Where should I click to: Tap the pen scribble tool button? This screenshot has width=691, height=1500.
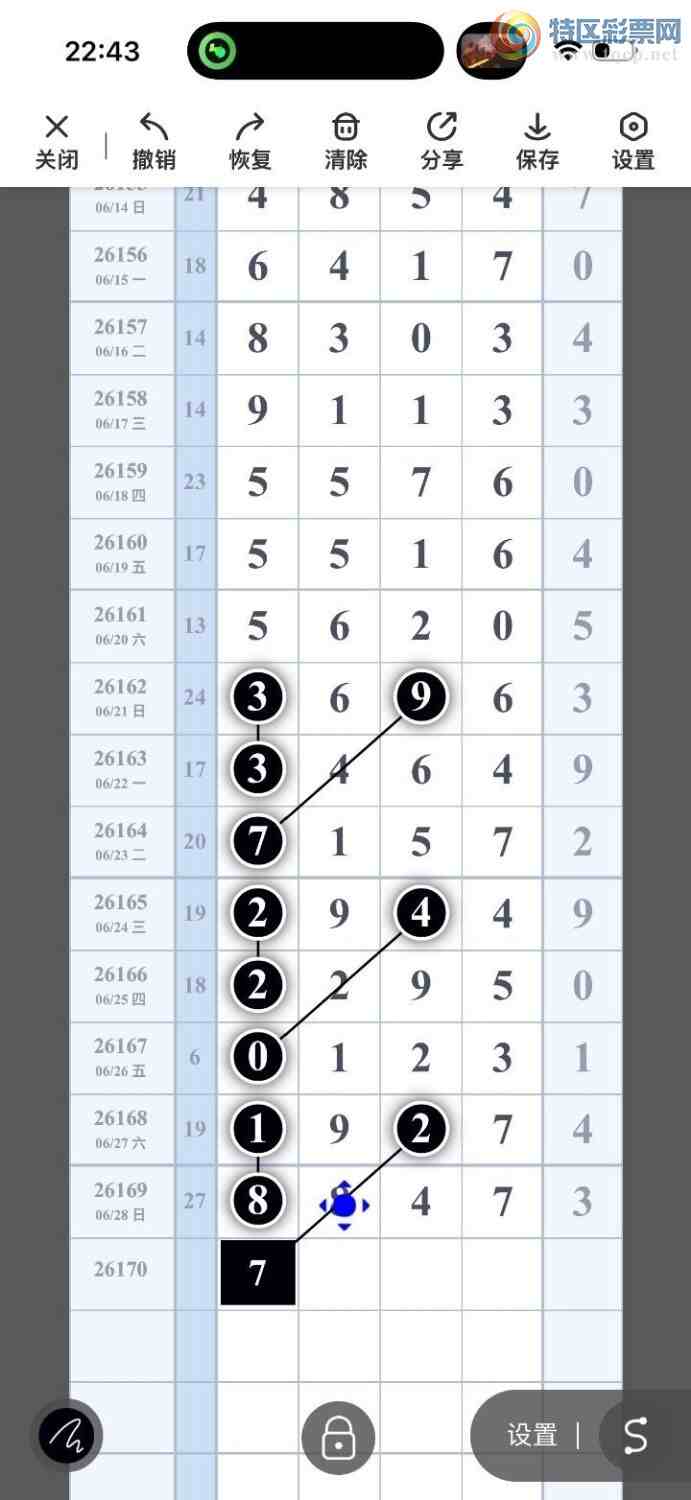pos(67,1436)
